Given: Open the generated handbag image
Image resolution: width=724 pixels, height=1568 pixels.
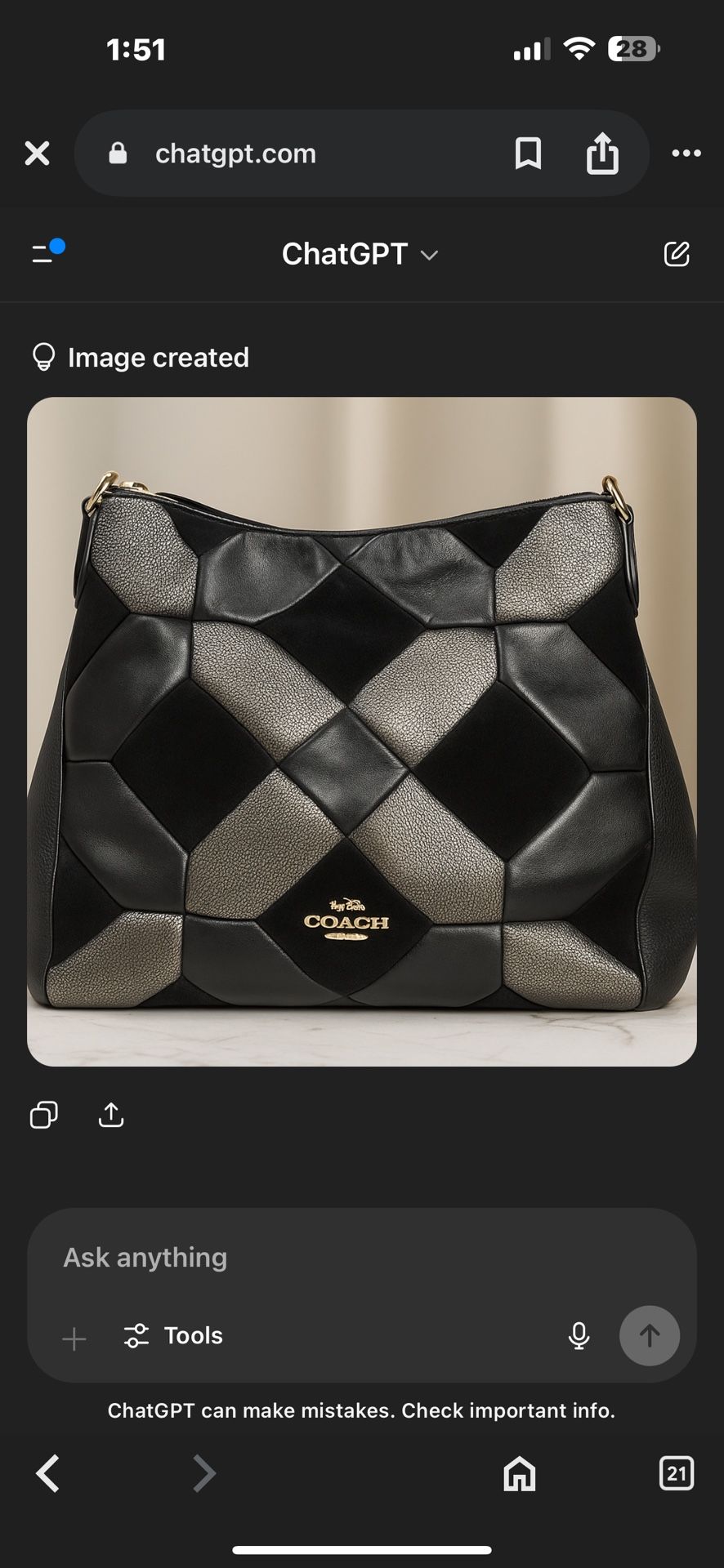Looking at the screenshot, I should (x=361, y=731).
